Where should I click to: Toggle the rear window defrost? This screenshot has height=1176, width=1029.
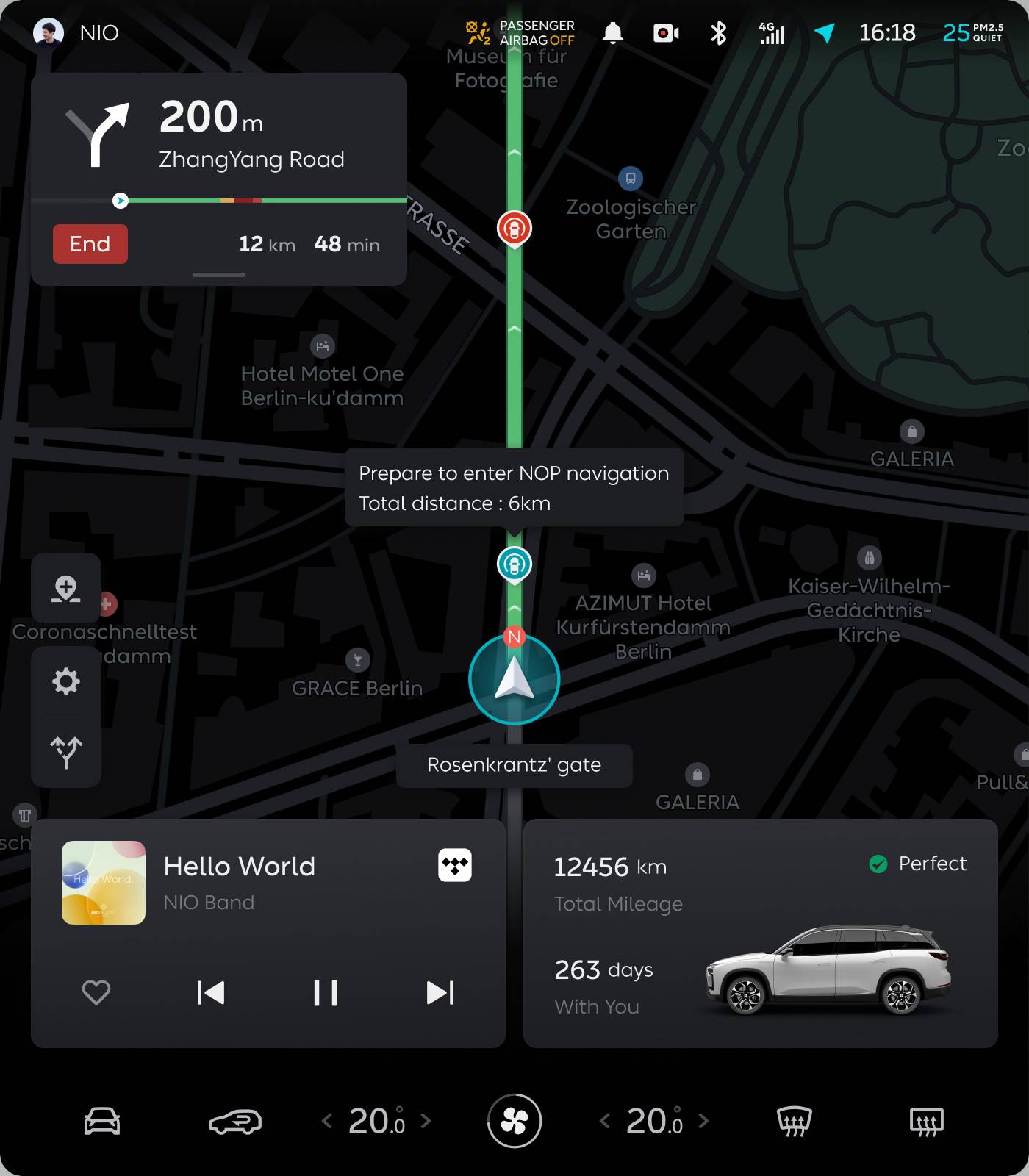tap(926, 1121)
